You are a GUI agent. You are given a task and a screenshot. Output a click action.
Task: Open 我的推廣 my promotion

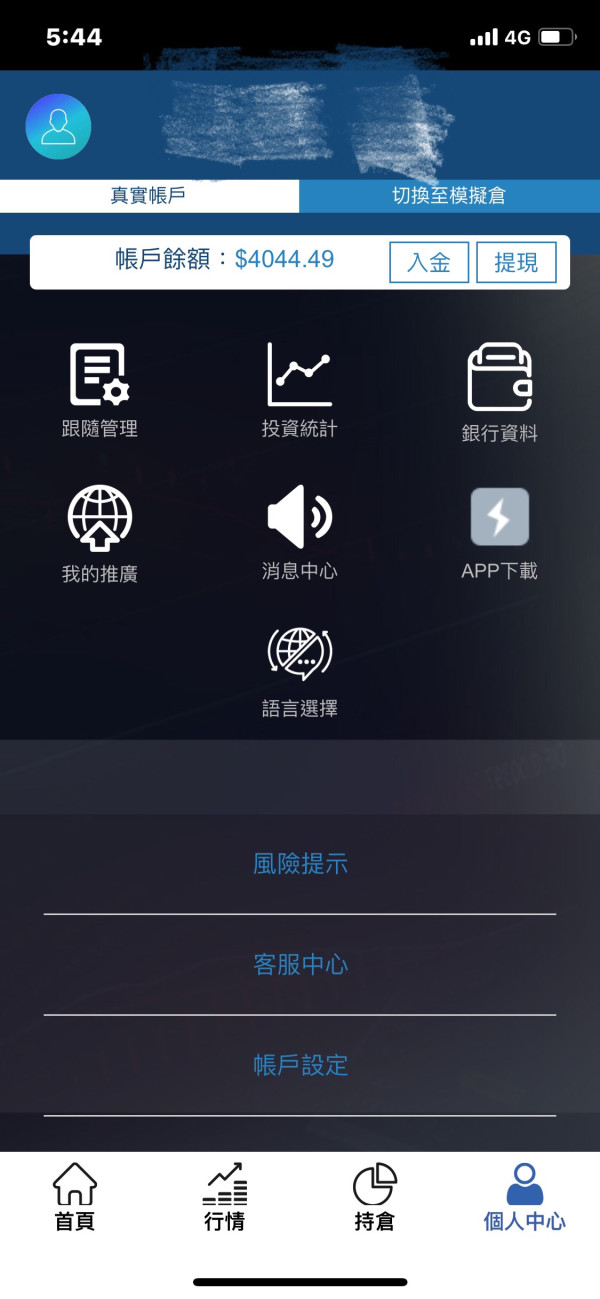99,535
